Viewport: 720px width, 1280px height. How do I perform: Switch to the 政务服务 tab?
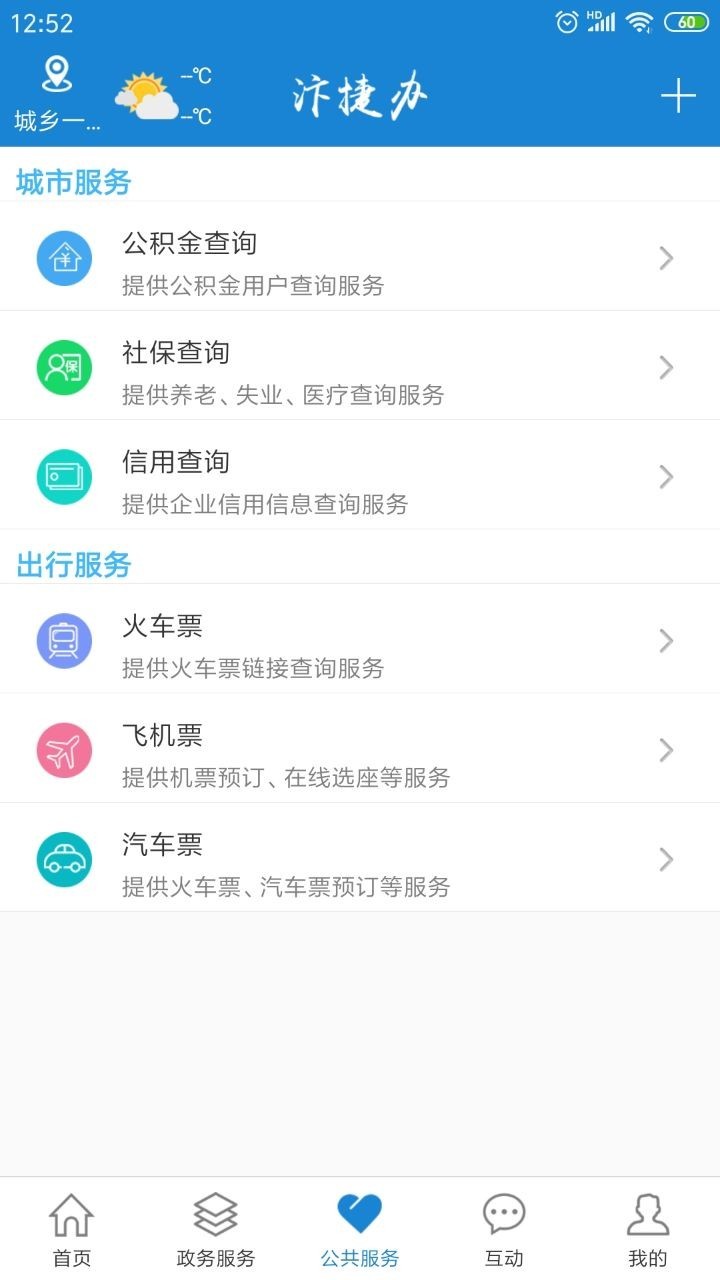216,1228
